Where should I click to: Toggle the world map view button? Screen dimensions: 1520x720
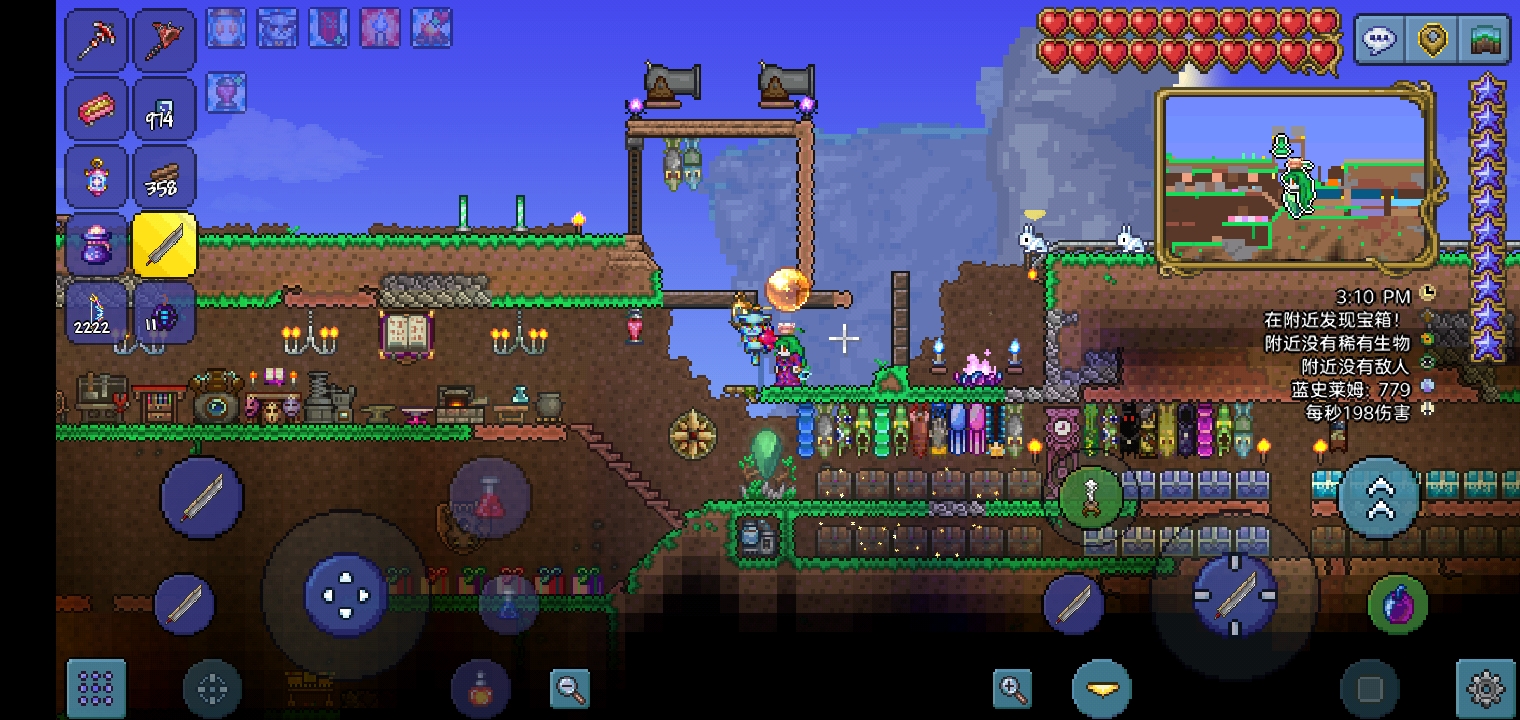click(1487, 41)
